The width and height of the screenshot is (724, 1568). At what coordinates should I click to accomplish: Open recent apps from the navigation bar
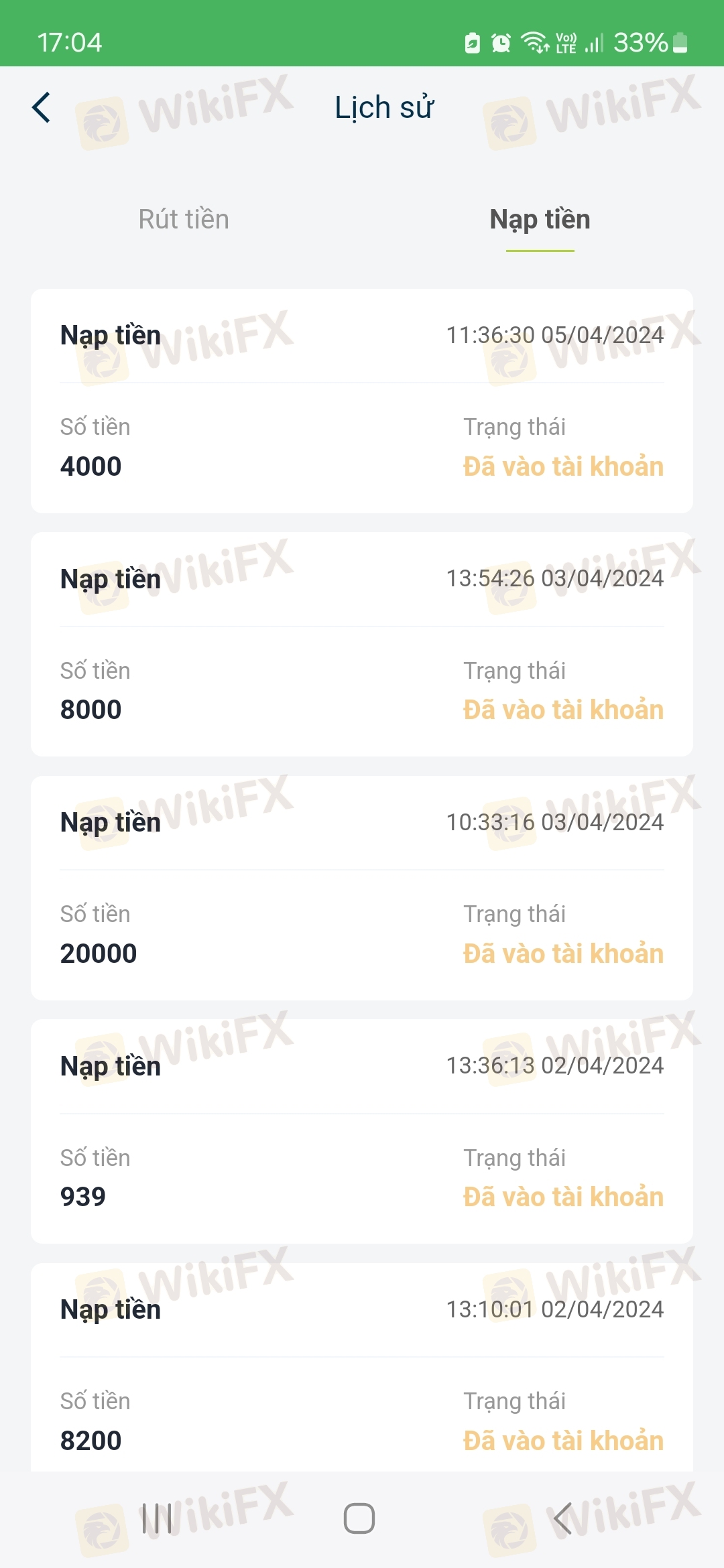pos(157,1518)
